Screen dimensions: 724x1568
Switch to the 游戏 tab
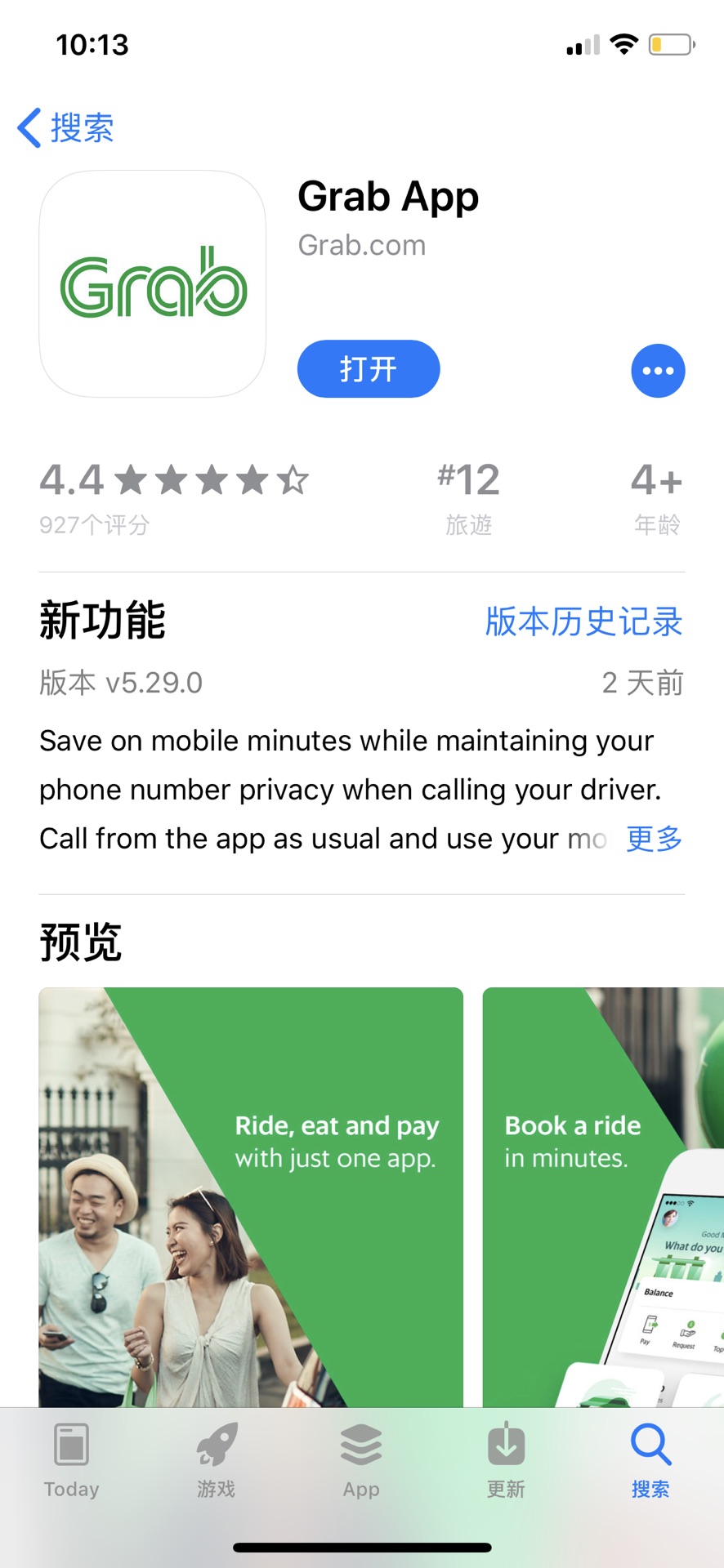tap(217, 1461)
